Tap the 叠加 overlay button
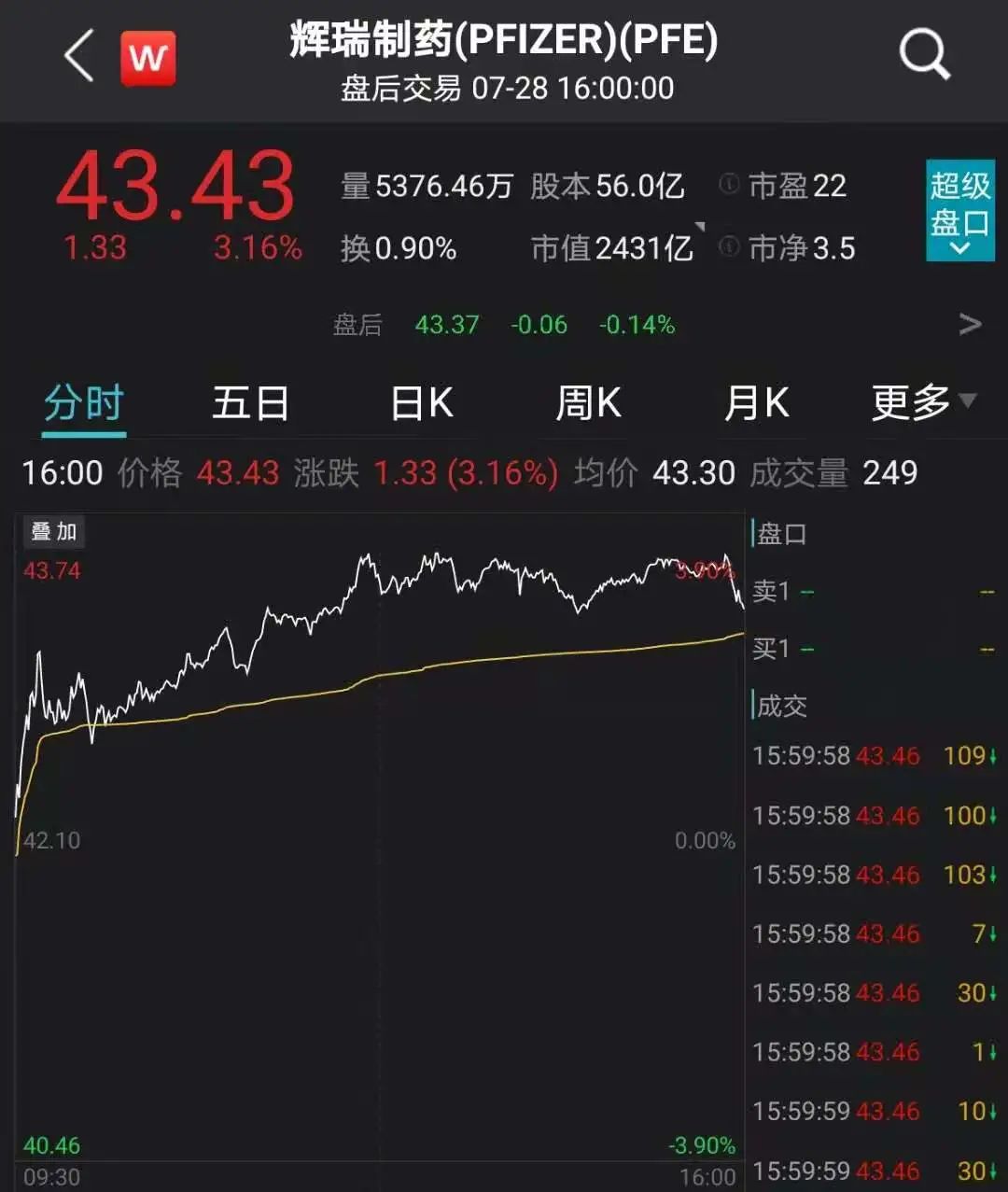The width and height of the screenshot is (1008, 1192). (x=54, y=532)
